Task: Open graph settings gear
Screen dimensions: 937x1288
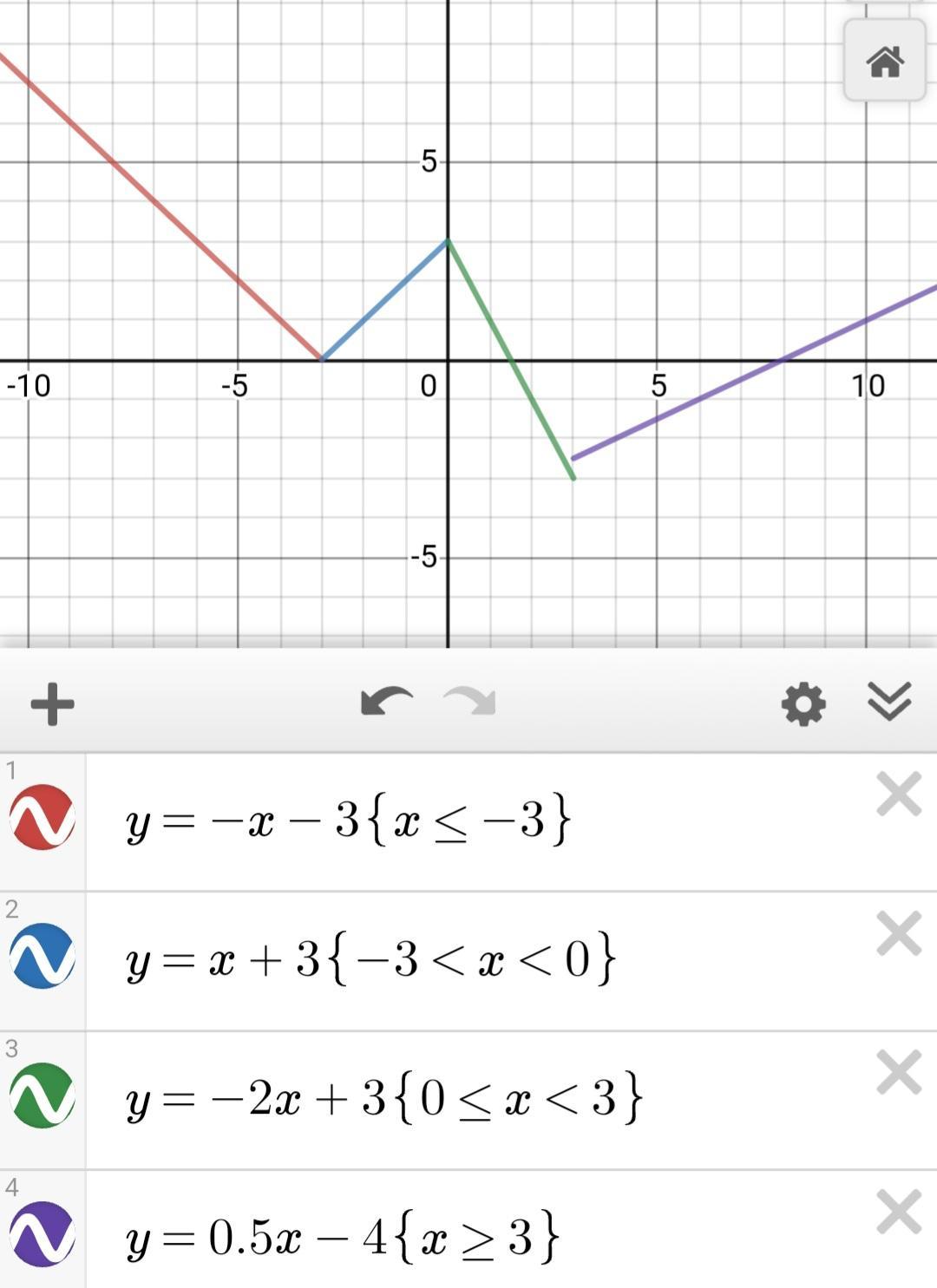Action: 803,703
